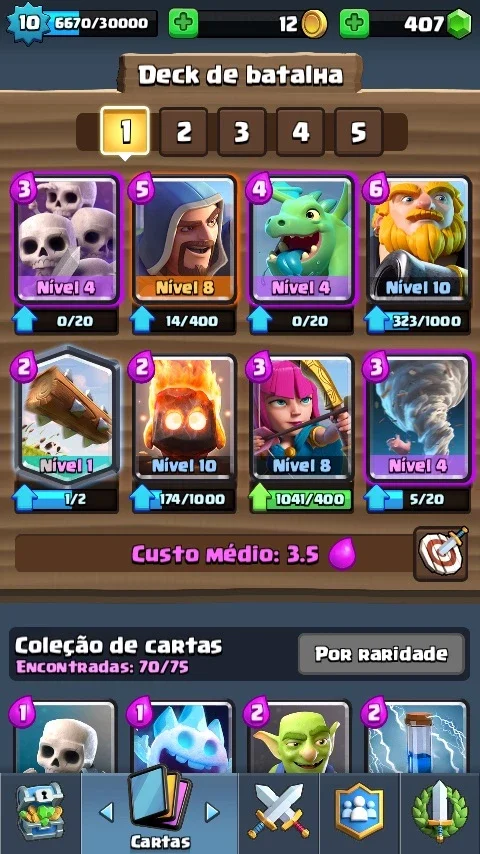Image resolution: width=480 pixels, height=854 pixels.
Task: Select battle deck slot 5
Action: (359, 132)
